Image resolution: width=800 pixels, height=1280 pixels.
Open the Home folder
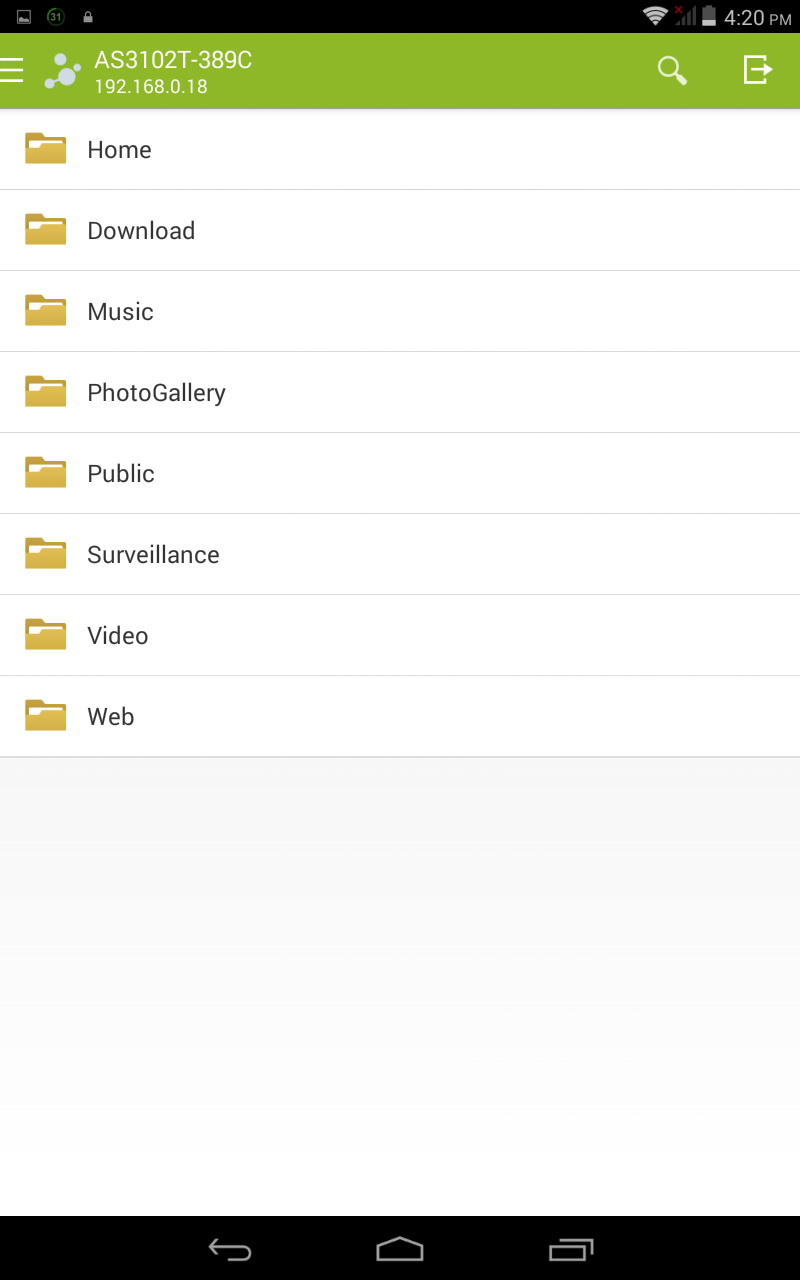[400, 149]
